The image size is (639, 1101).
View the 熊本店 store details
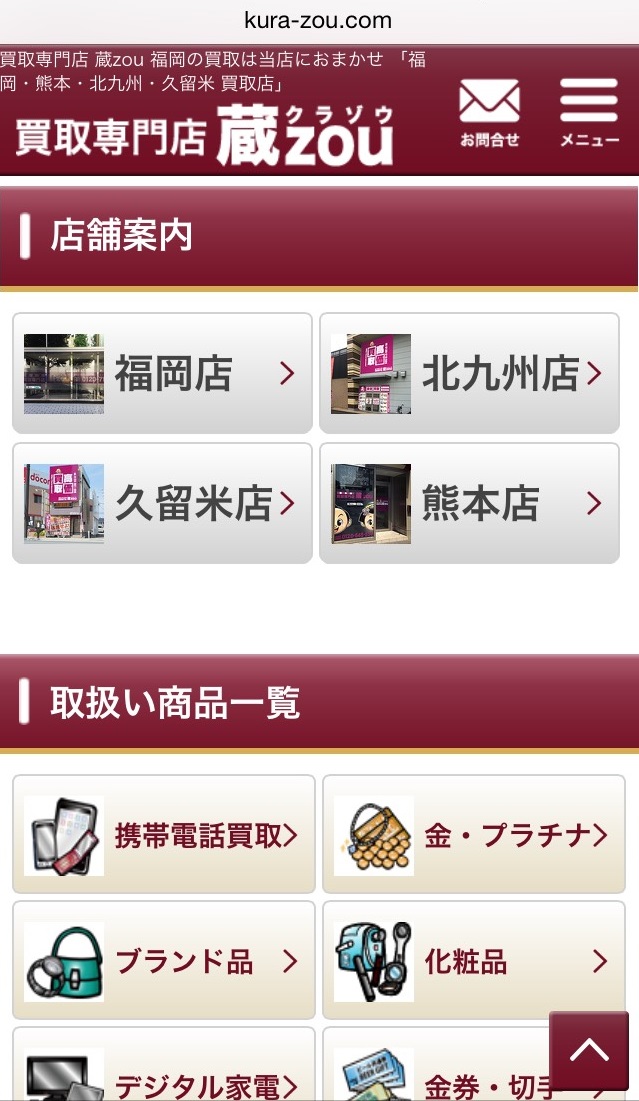pyautogui.click(x=469, y=503)
